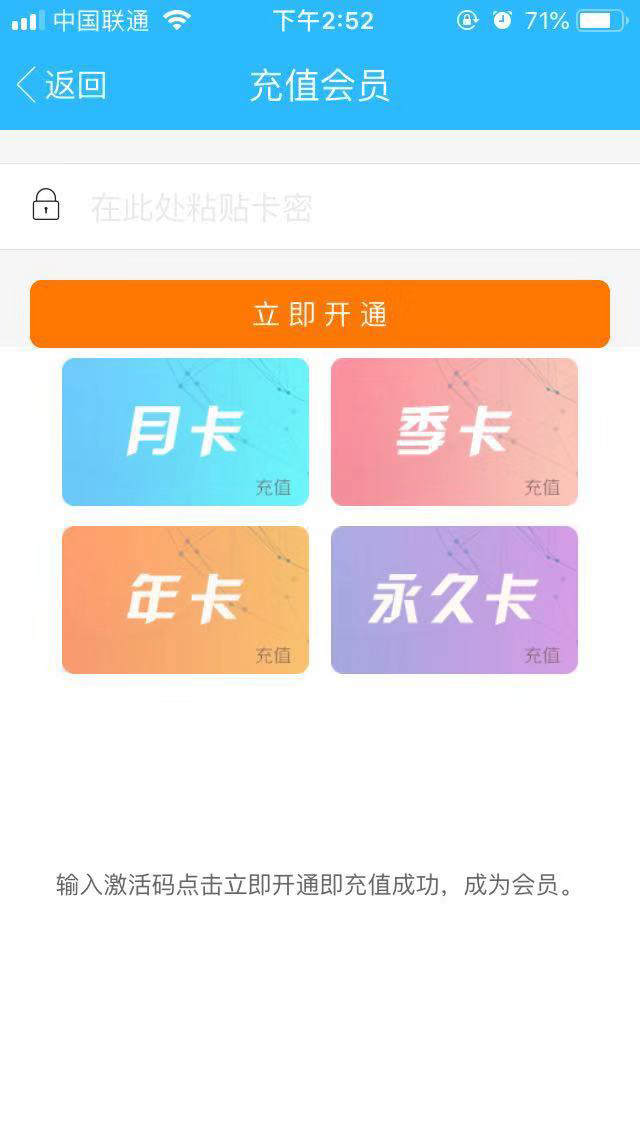Choose the 季卡 recharge card
The image size is (640, 1136).
(454, 432)
